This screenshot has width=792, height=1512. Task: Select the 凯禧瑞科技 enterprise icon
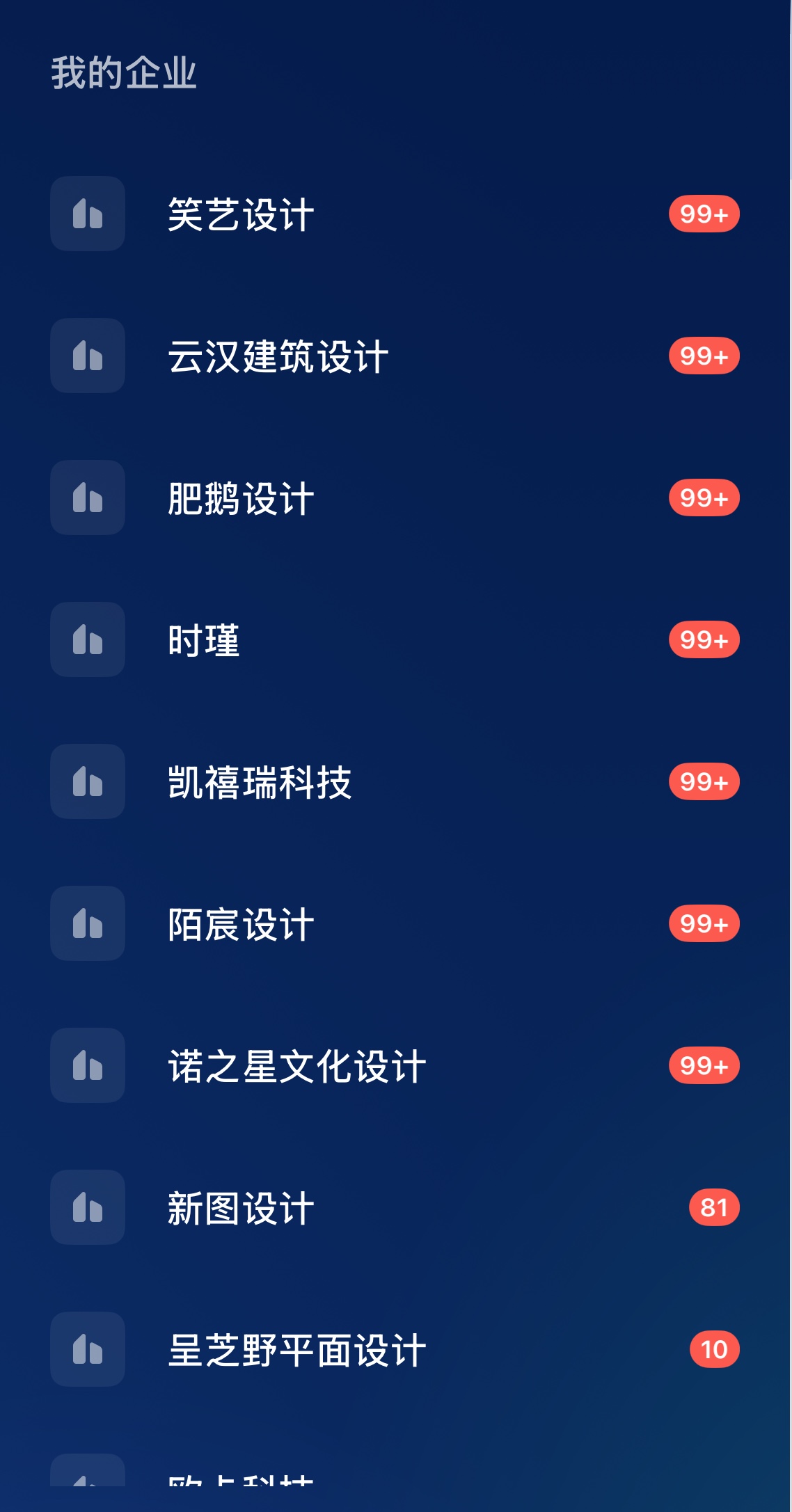point(86,782)
